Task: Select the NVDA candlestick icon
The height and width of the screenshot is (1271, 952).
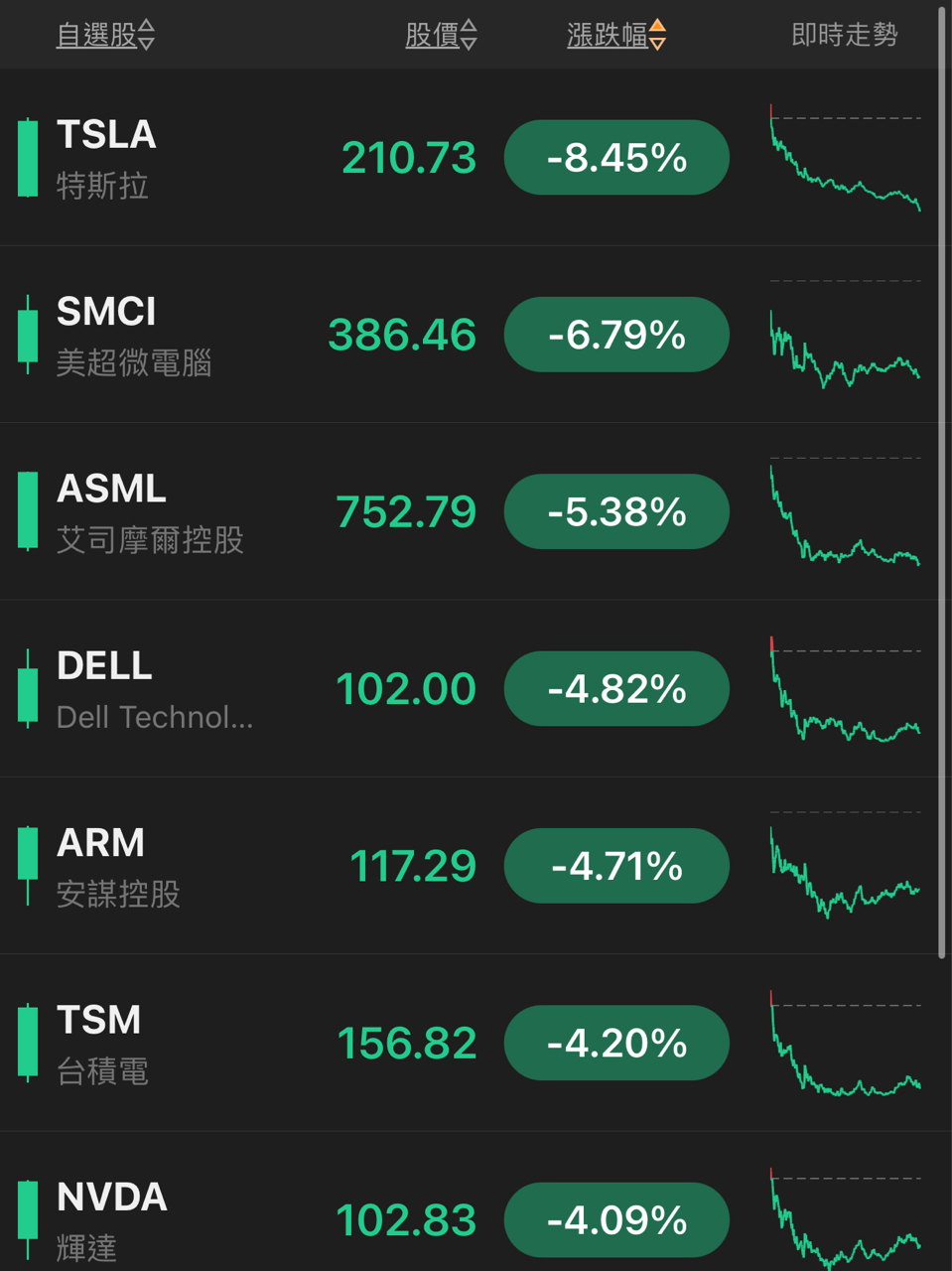Action: [x=27, y=1219]
